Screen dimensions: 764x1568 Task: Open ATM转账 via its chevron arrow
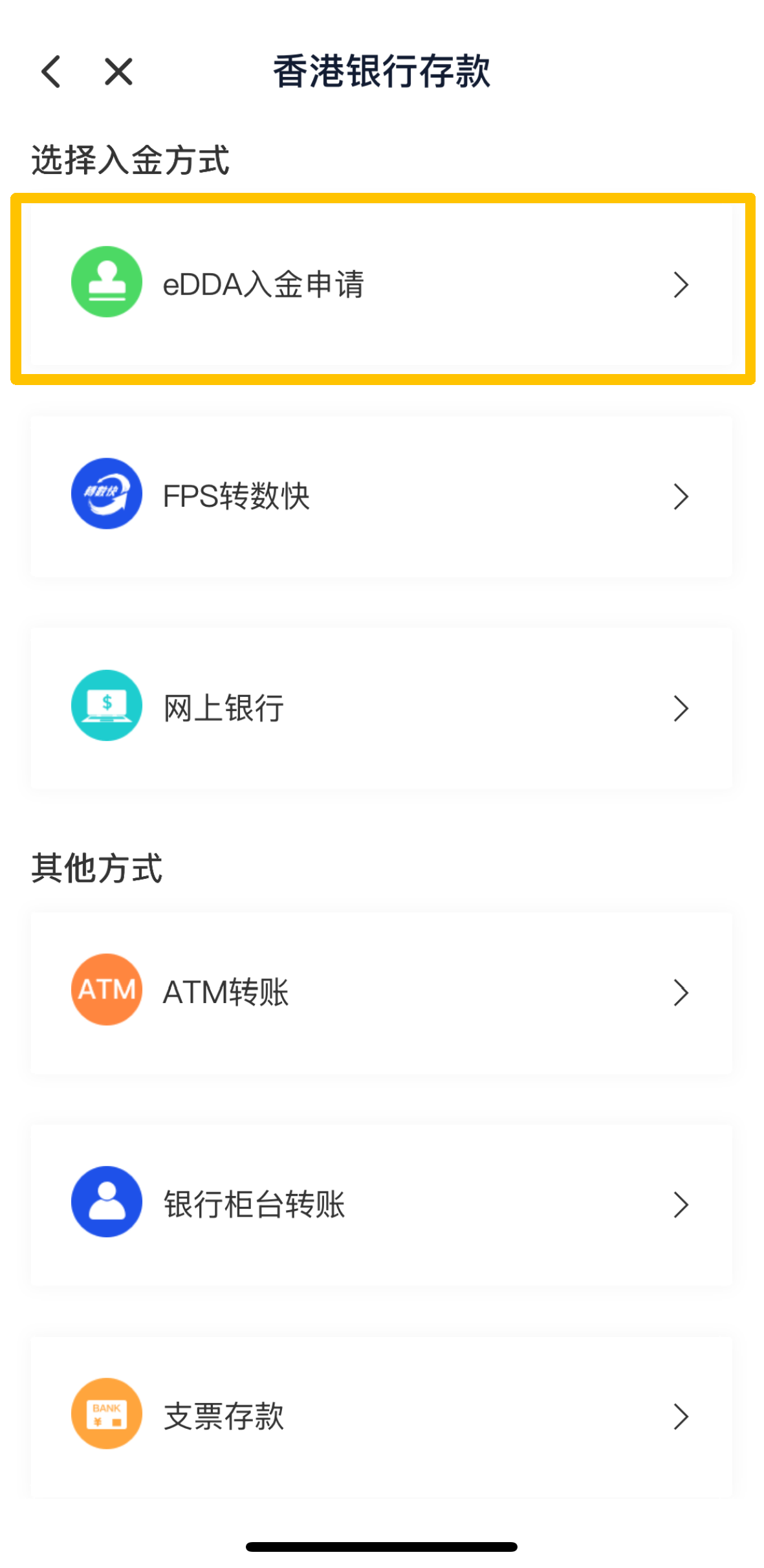coord(681,991)
